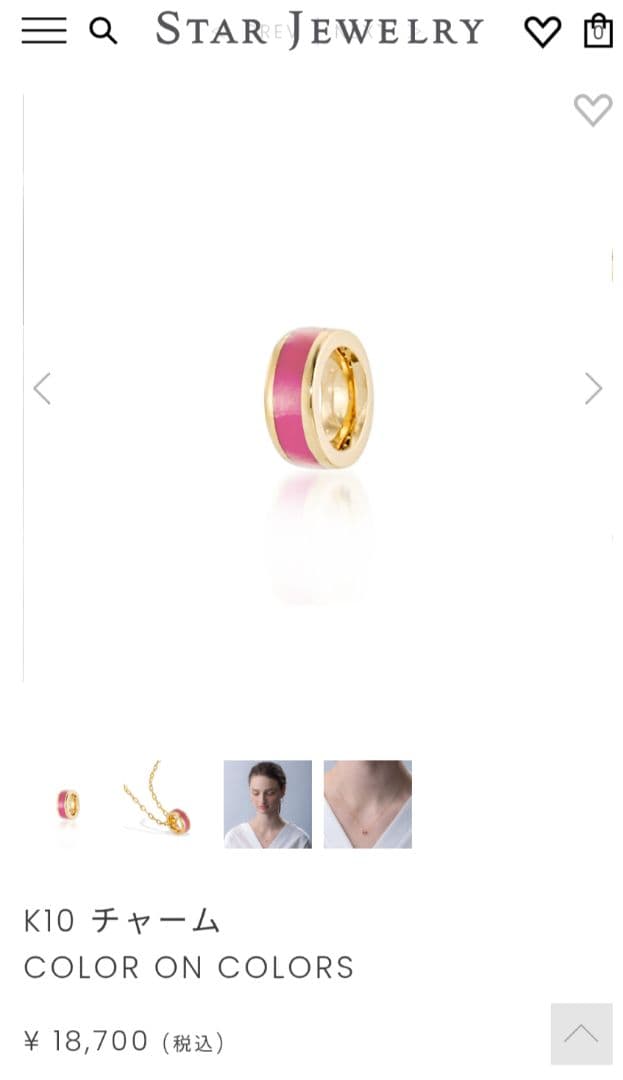This screenshot has height=1080, width=623.
Task: Open the wishlist heart in header
Action: point(542,32)
